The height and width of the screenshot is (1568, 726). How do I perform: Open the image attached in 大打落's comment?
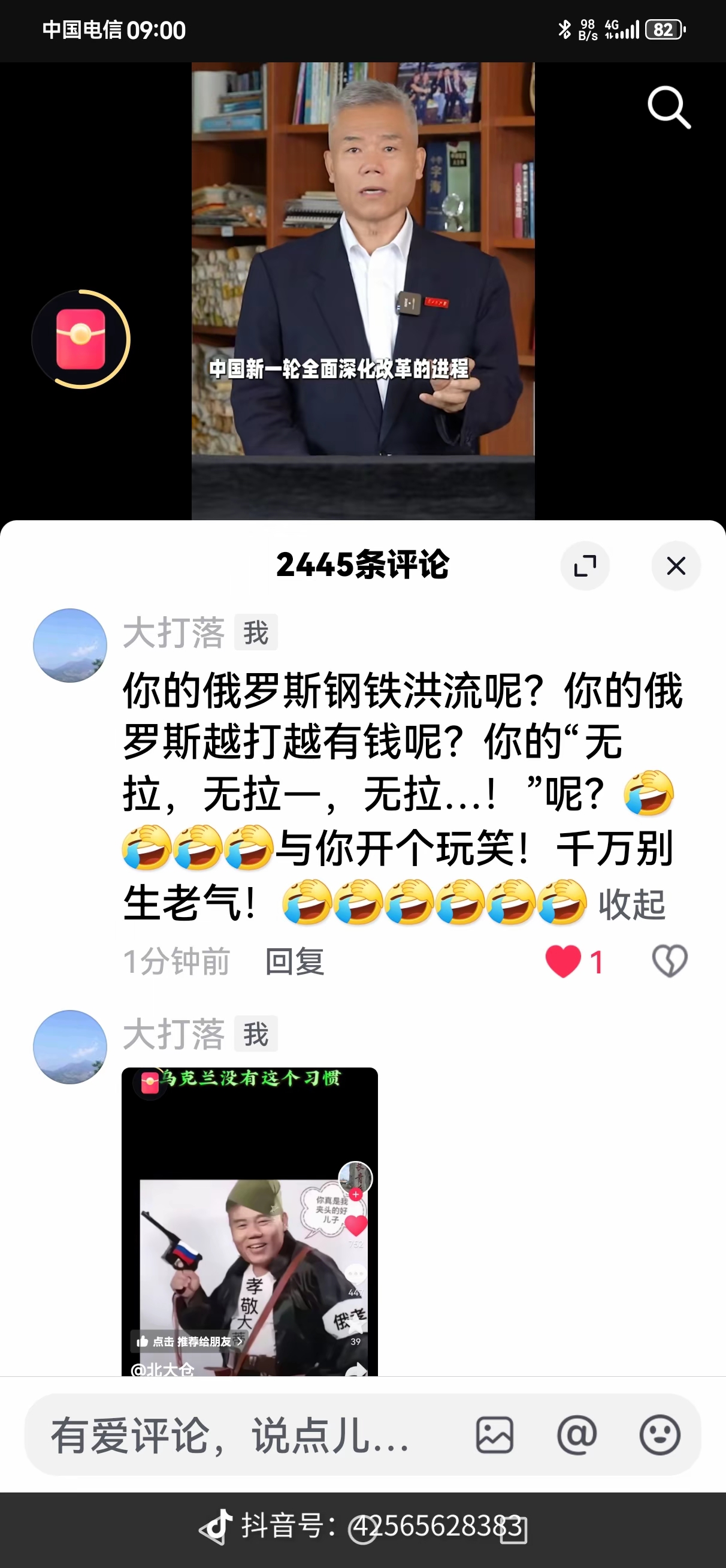(250, 1220)
